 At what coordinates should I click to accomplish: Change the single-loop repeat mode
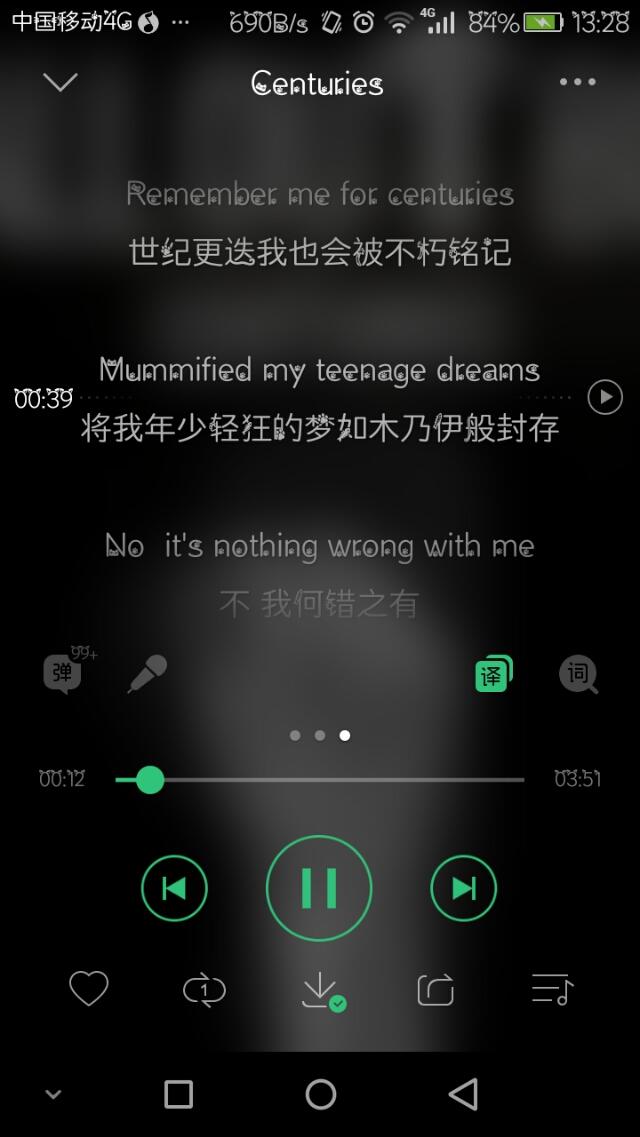coord(204,990)
